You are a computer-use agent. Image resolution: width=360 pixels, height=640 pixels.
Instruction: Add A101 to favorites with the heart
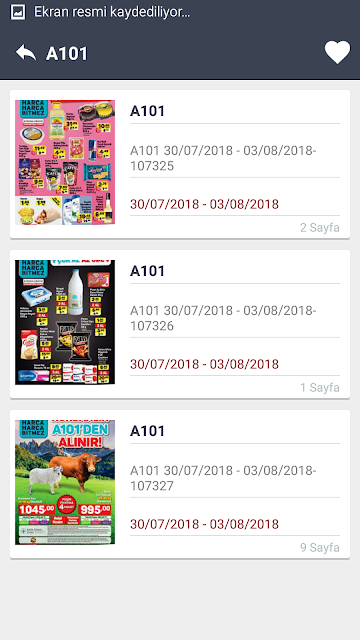pos(337,52)
